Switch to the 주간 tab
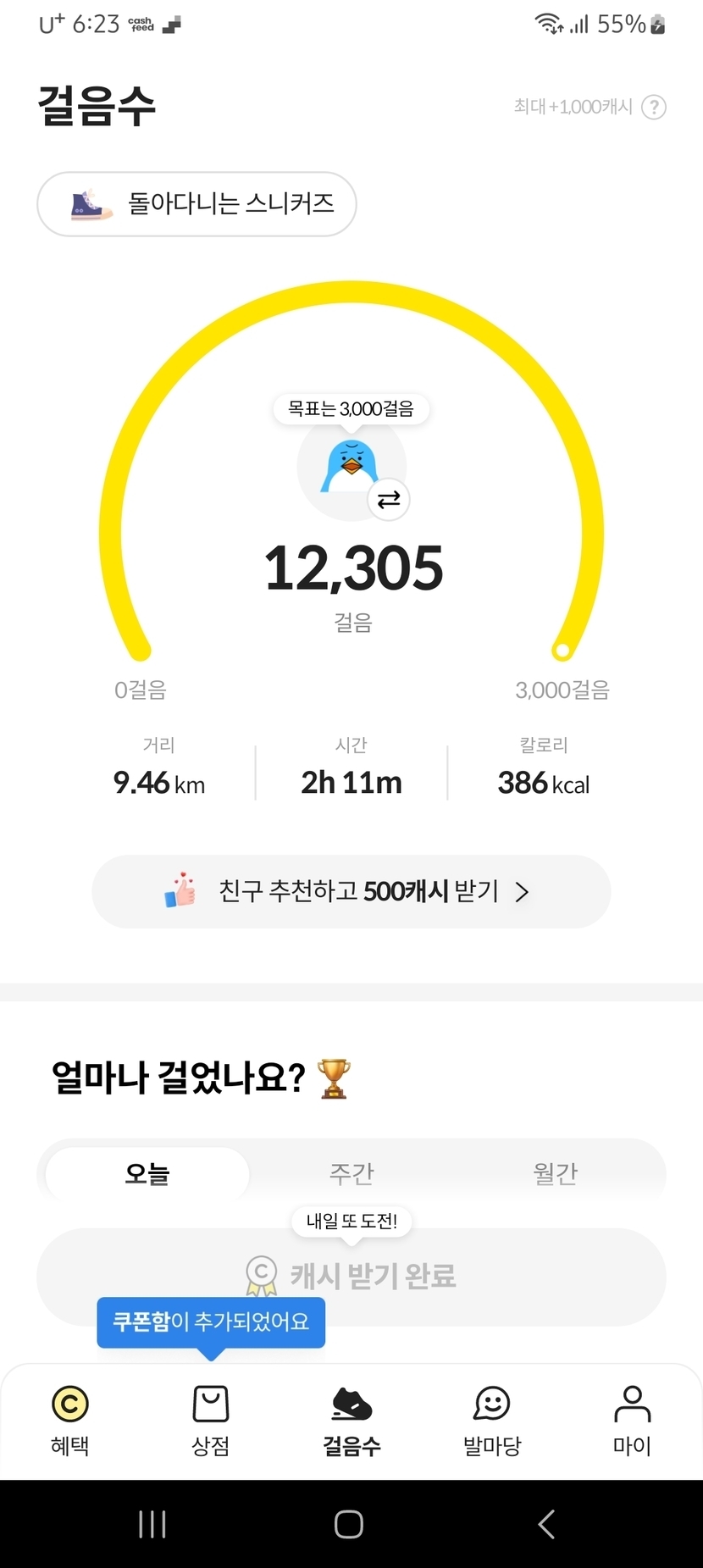 pyautogui.click(x=351, y=1173)
